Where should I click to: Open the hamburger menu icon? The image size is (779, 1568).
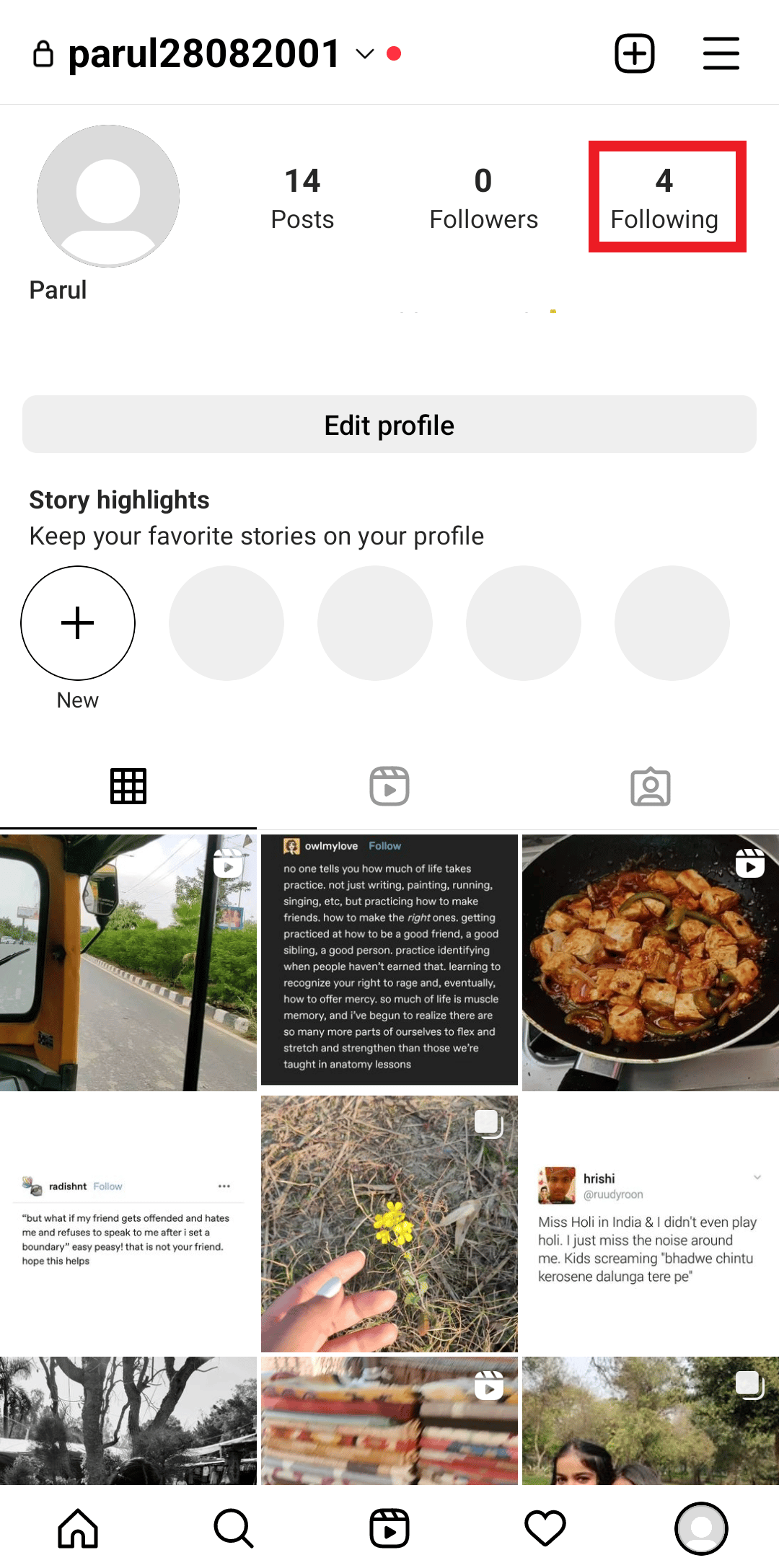721,53
